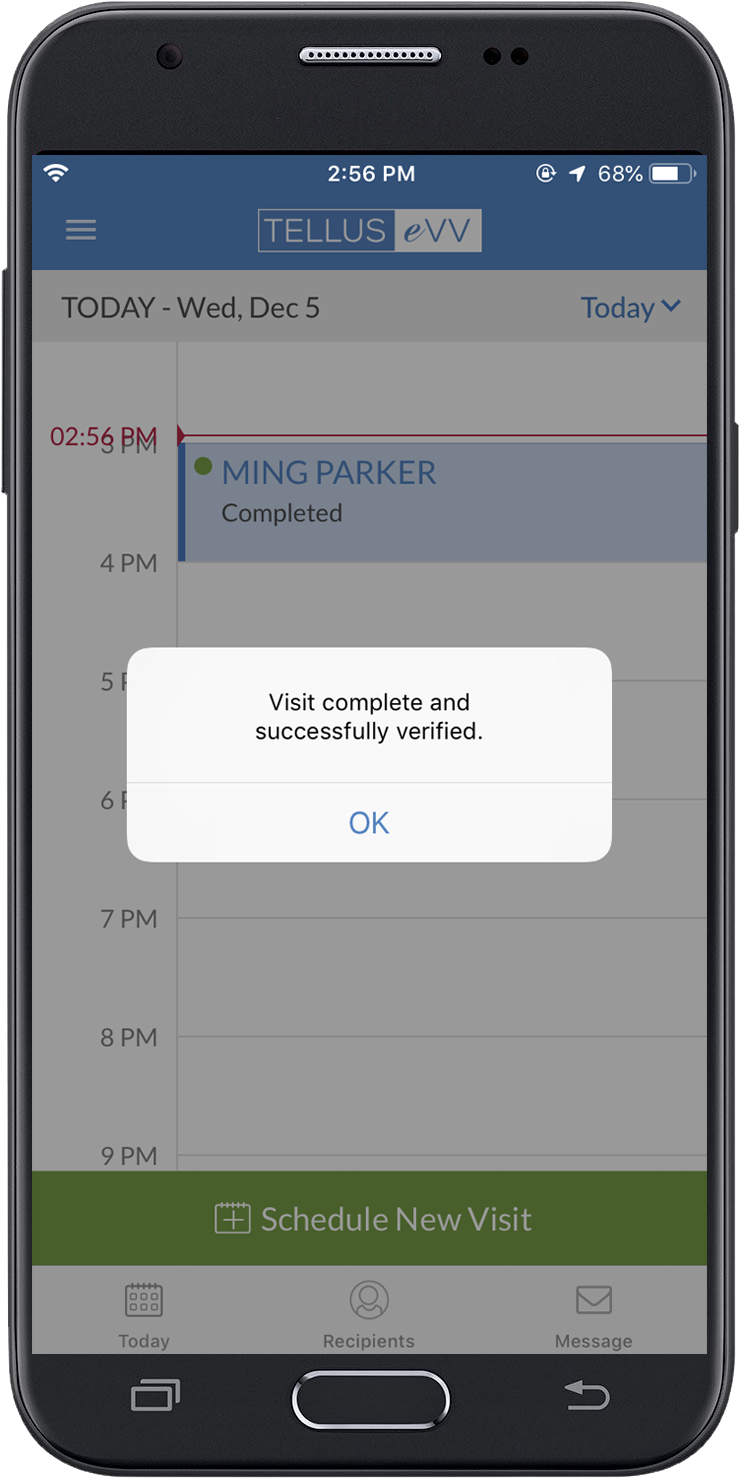Screen dimensions: 740x1478
Task: Dismiss the dialog with OK
Action: click(369, 822)
